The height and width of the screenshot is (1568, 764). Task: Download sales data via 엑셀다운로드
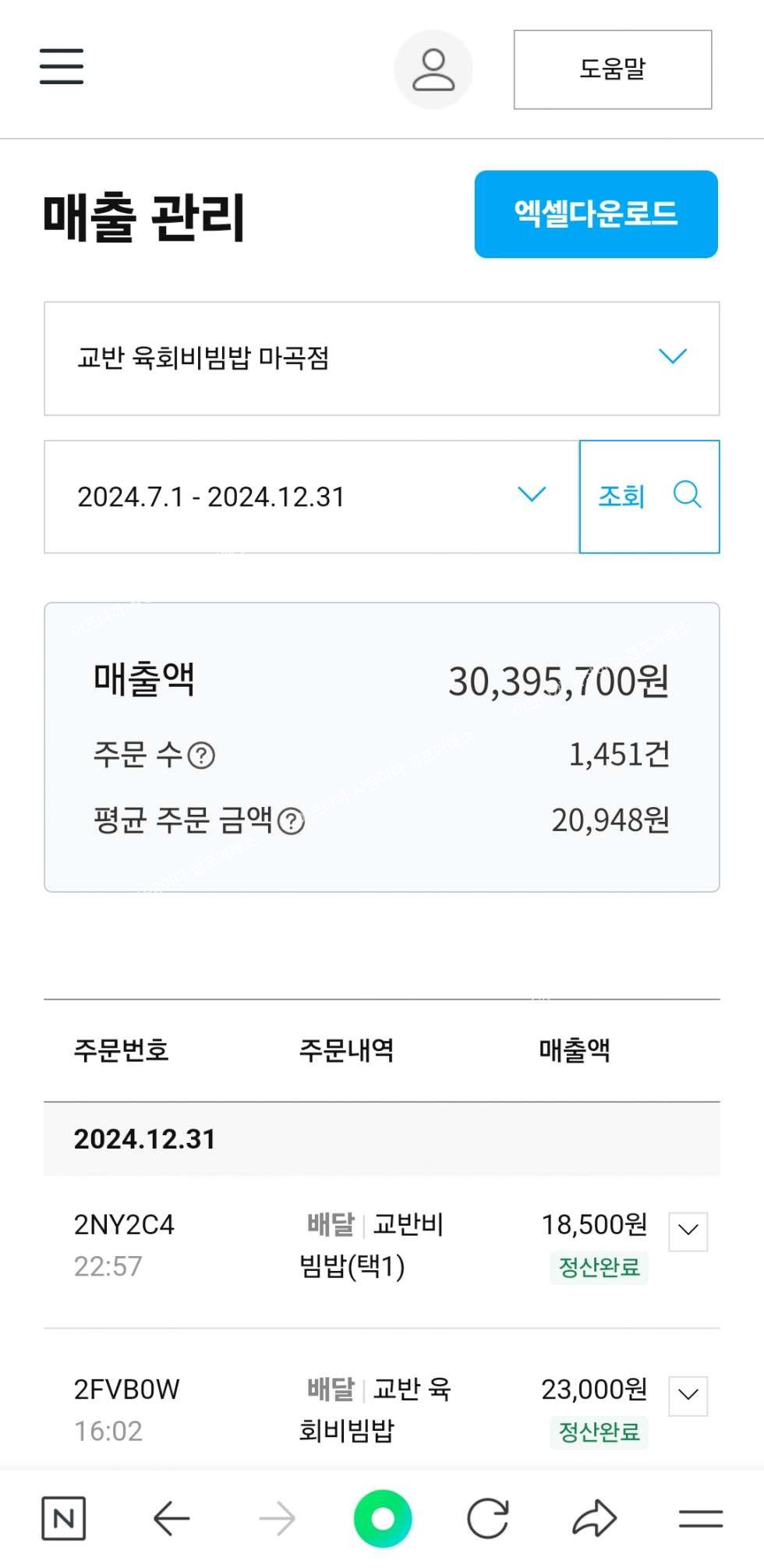[596, 214]
